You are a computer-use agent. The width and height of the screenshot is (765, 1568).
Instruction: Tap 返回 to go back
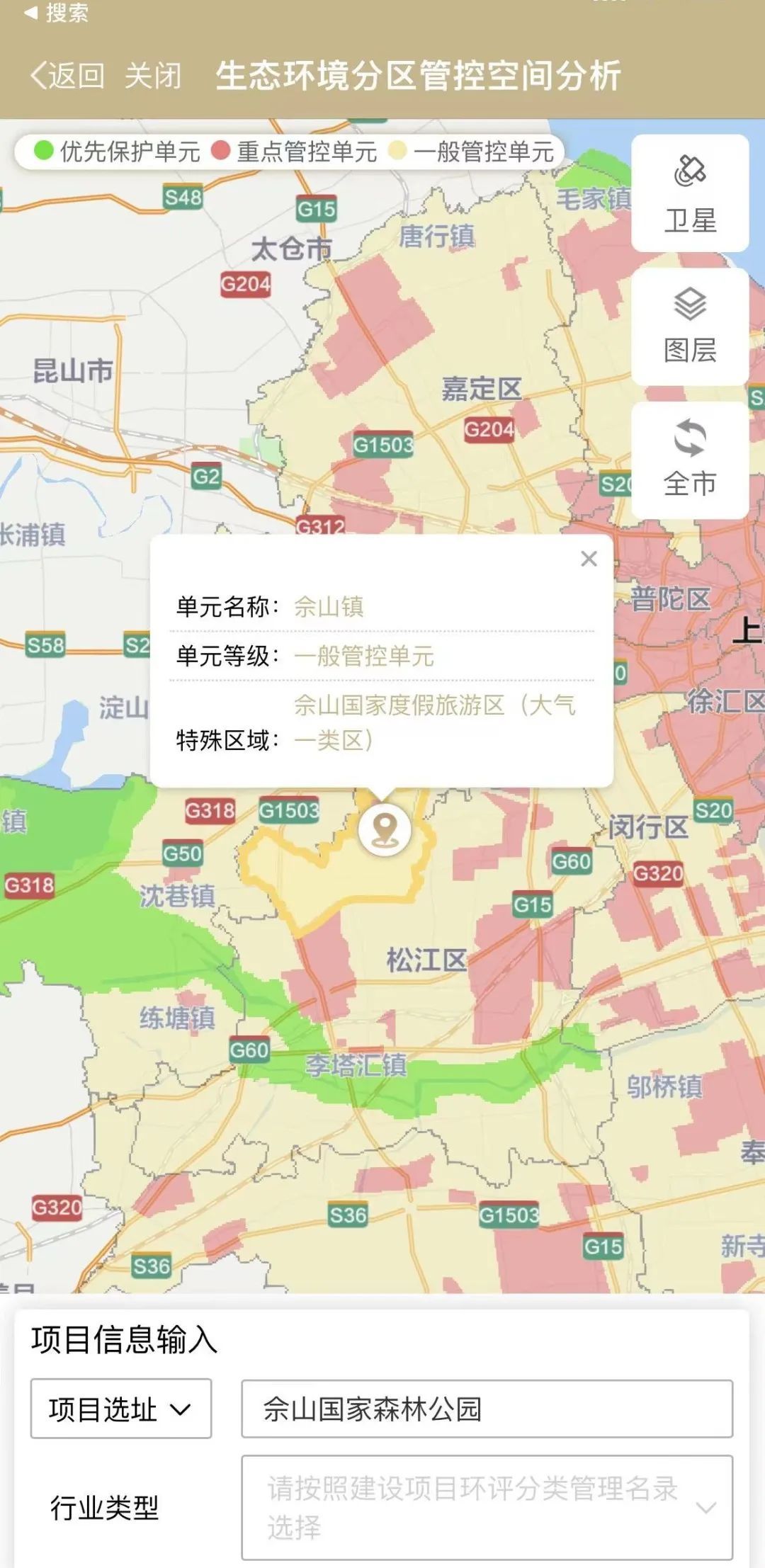pos(67,76)
